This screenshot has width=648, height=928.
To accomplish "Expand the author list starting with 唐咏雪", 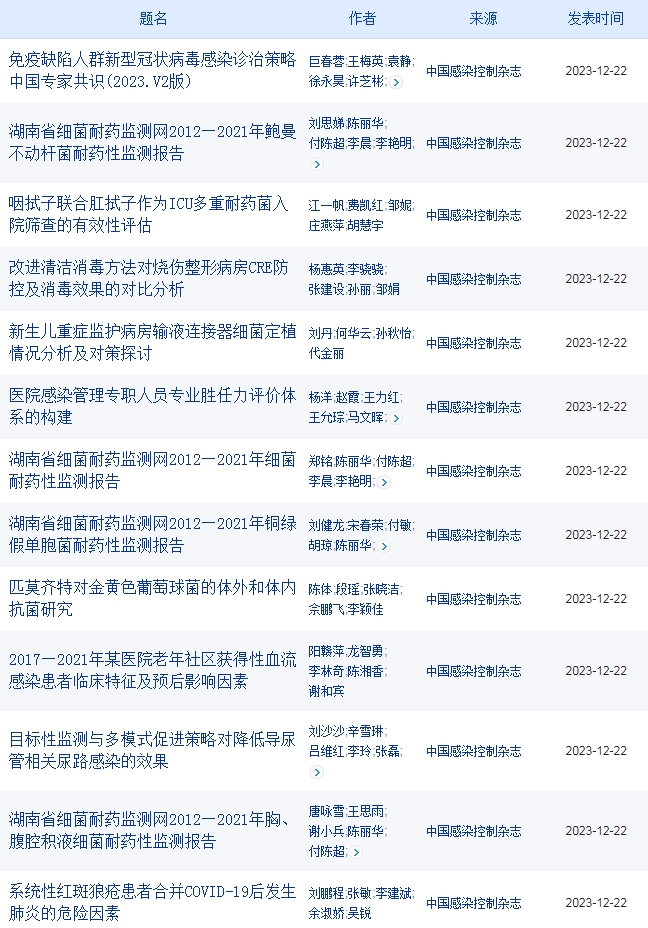I will point(357,852).
